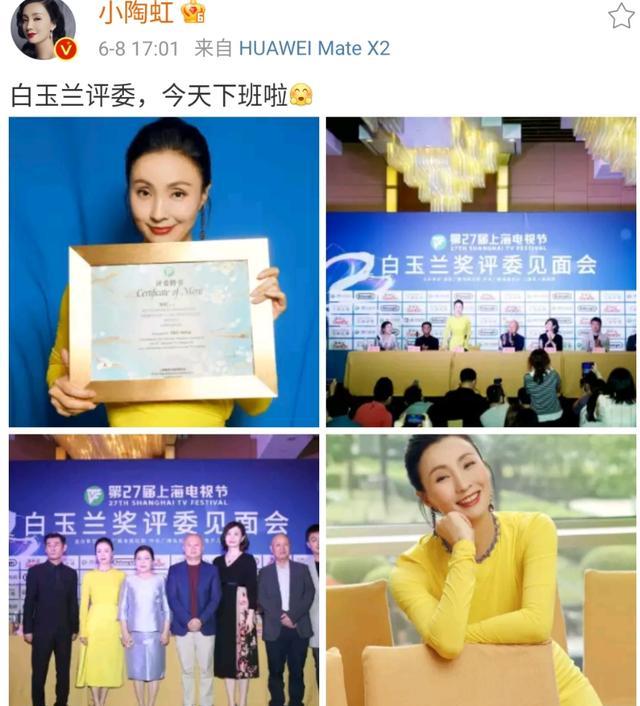Open 小陶虹's profile avatar
This screenshot has height=706, width=640.
[x=42, y=27]
